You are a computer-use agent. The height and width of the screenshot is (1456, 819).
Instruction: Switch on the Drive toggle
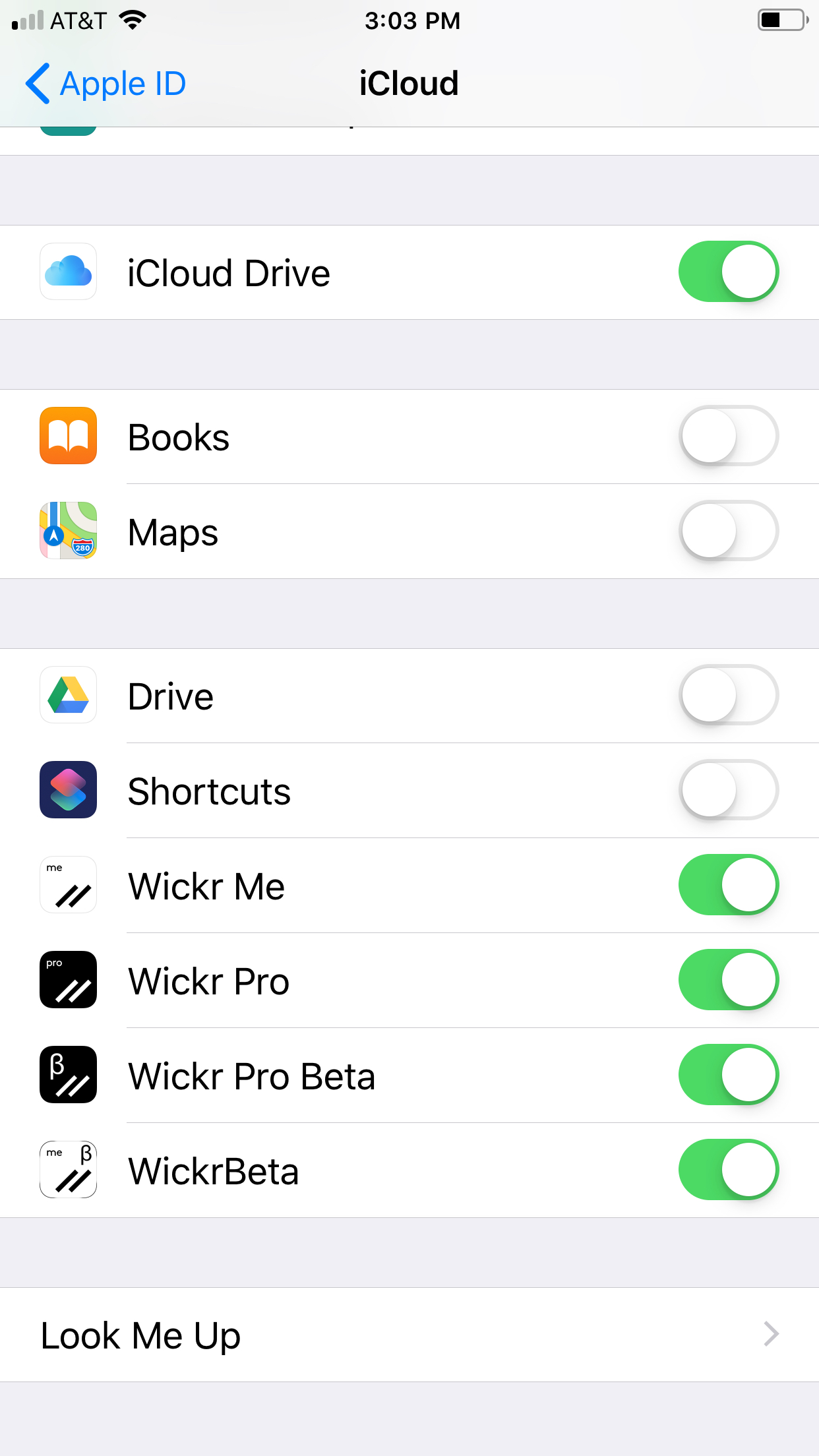tap(729, 695)
